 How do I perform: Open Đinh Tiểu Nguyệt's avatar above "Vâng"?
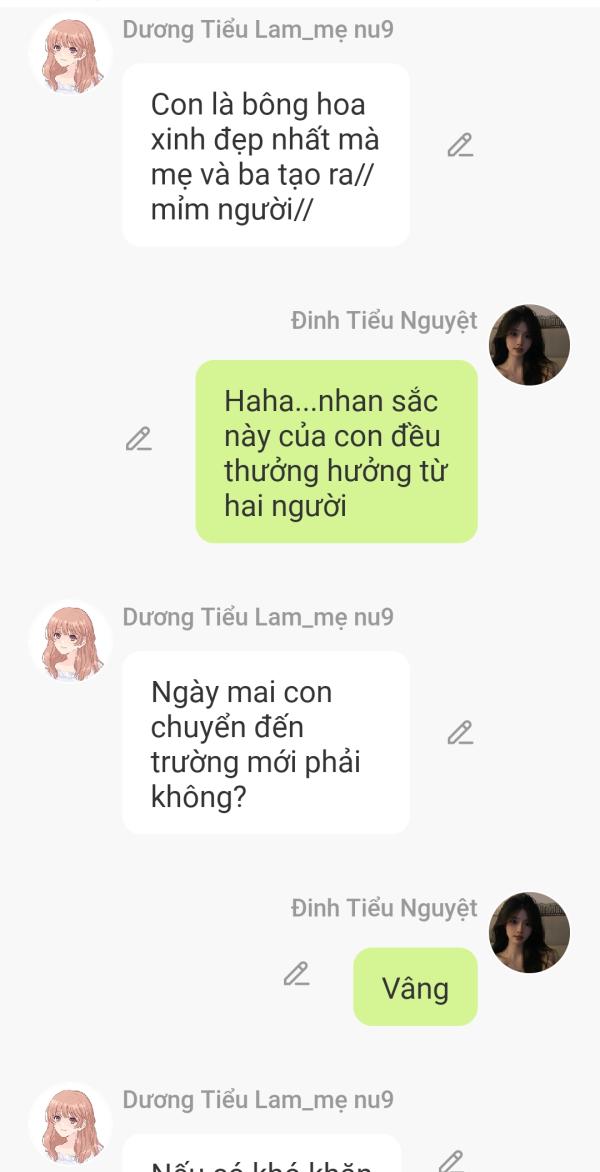(x=529, y=932)
